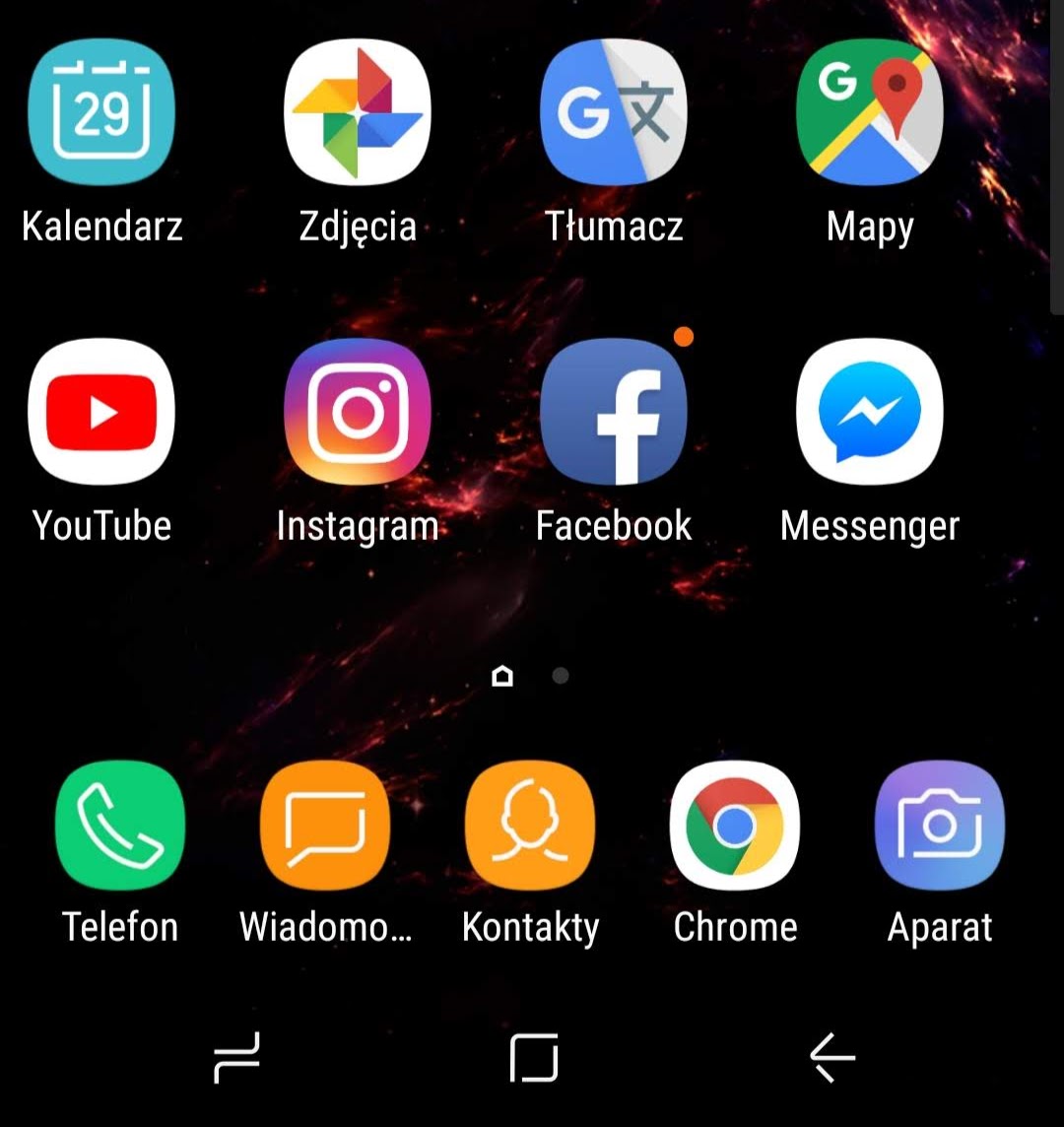Screen dimensions: 1064x1127
Task: Open YouTube
Action: coord(101,412)
